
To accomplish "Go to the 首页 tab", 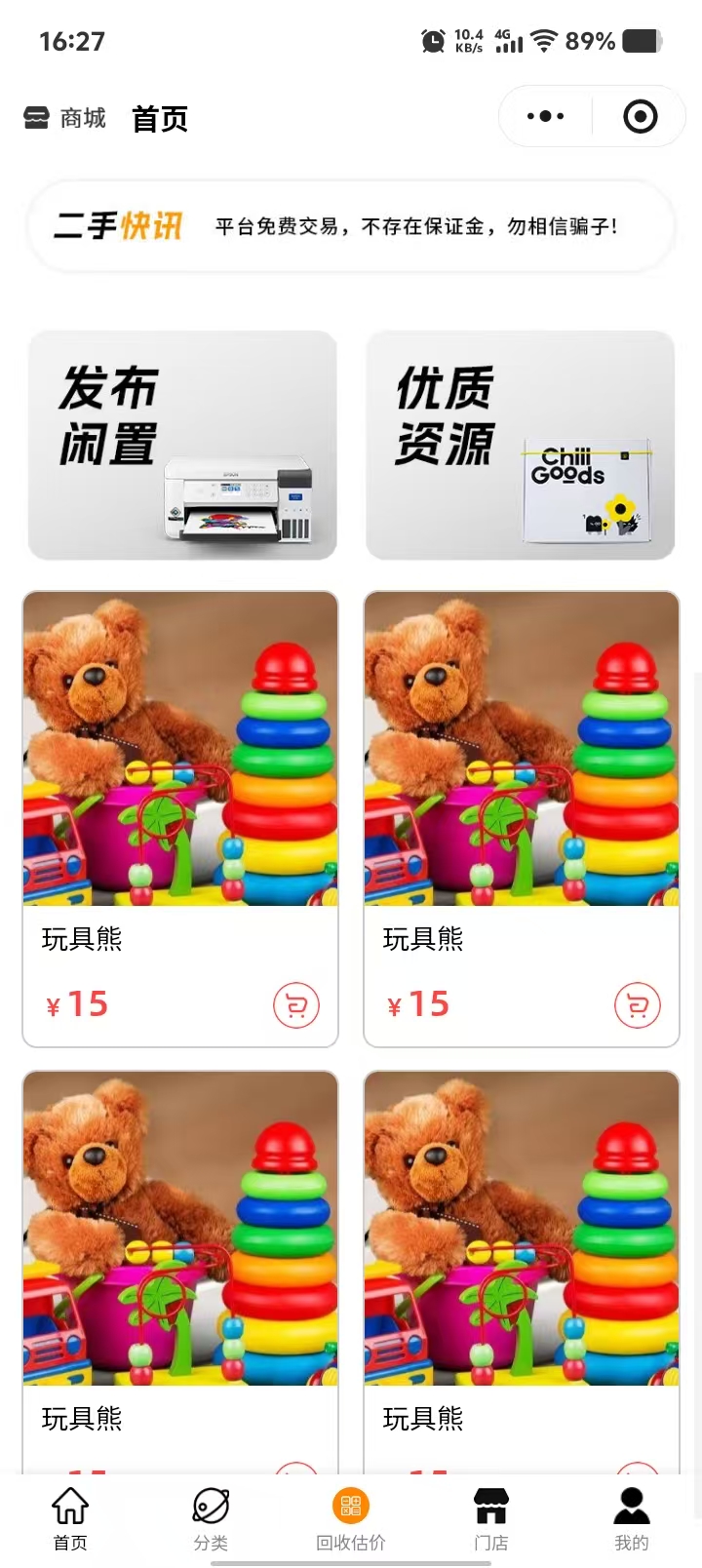I will pos(70,1519).
